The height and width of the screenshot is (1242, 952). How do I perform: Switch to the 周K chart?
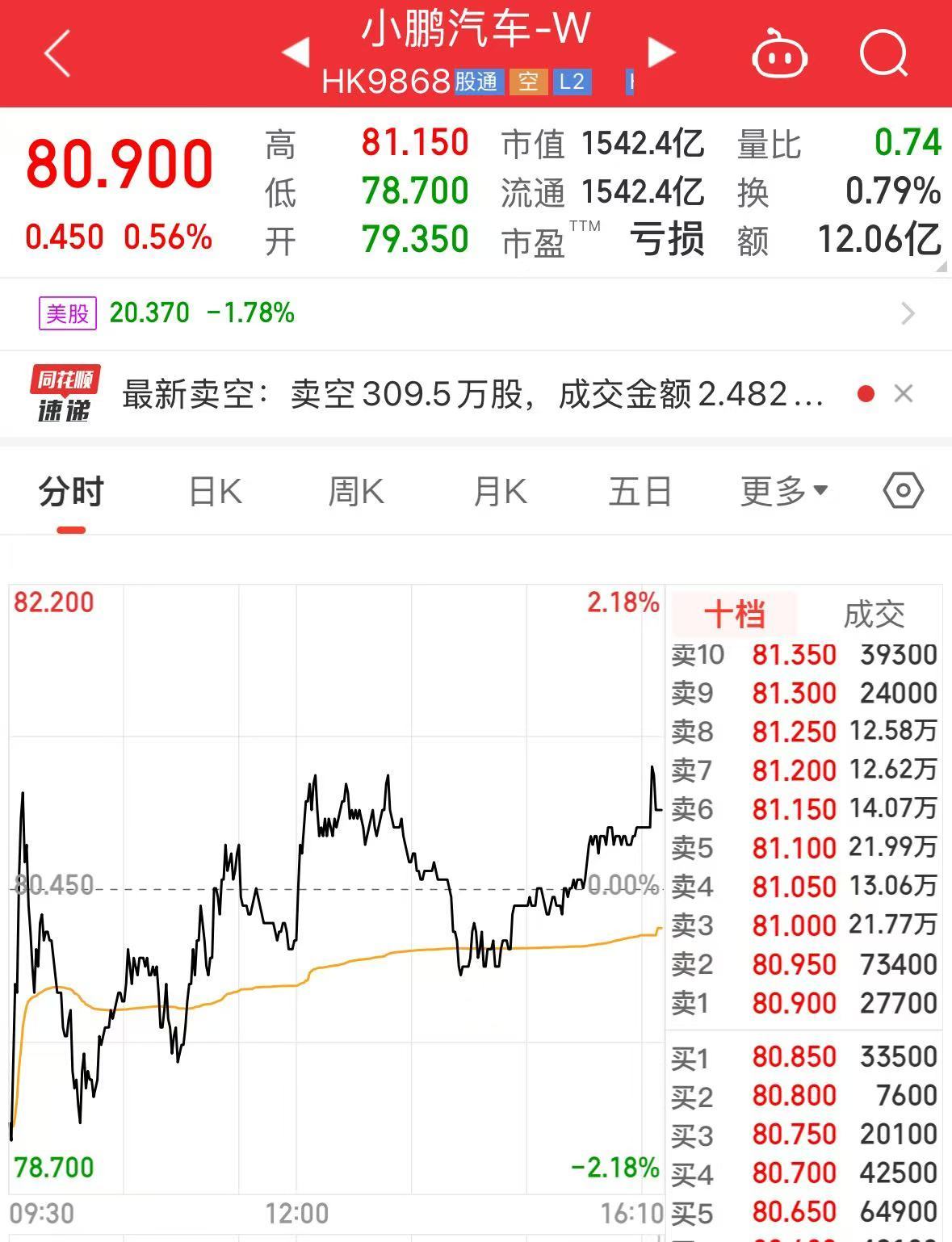(356, 491)
